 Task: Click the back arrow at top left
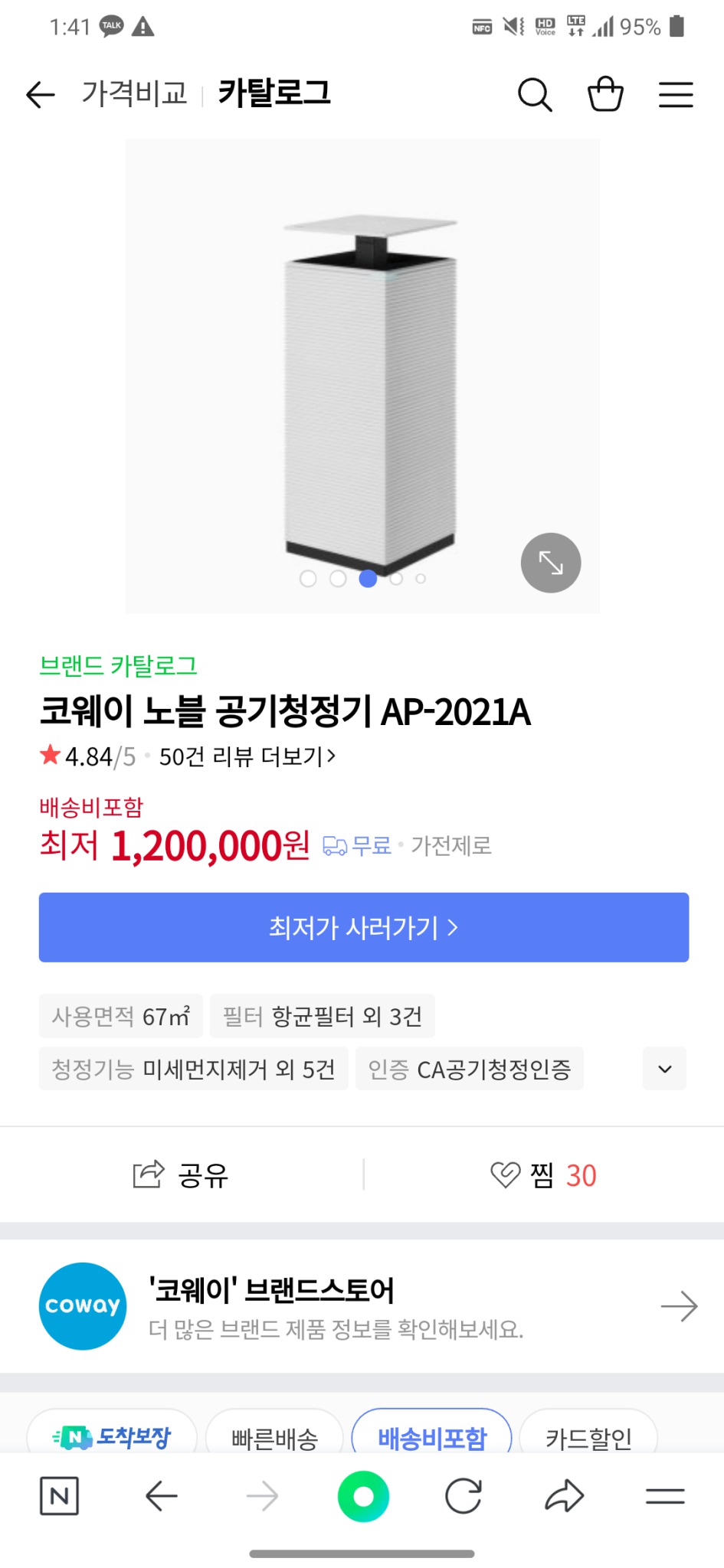tap(40, 94)
